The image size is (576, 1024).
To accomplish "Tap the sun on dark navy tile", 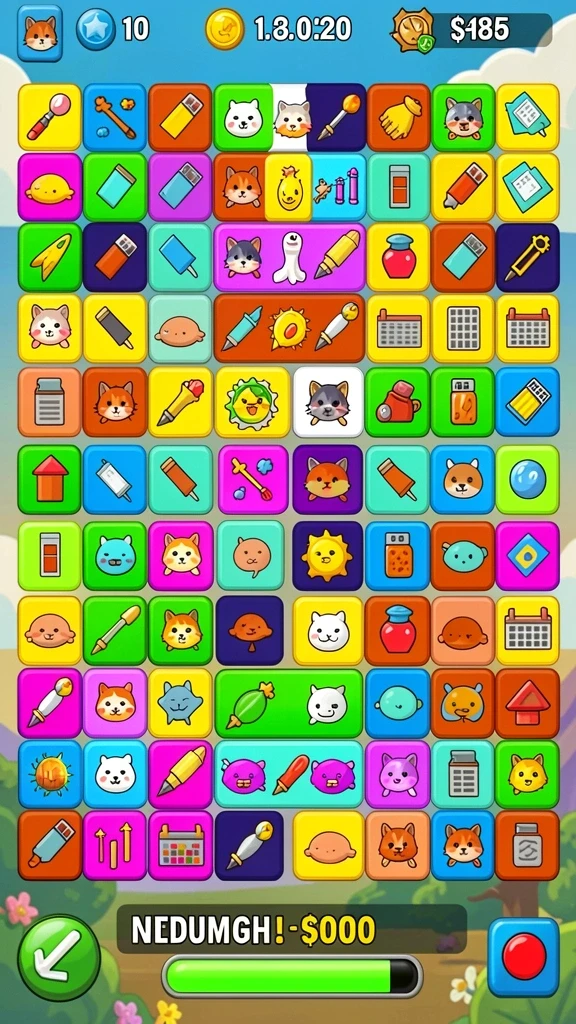I will point(327,556).
